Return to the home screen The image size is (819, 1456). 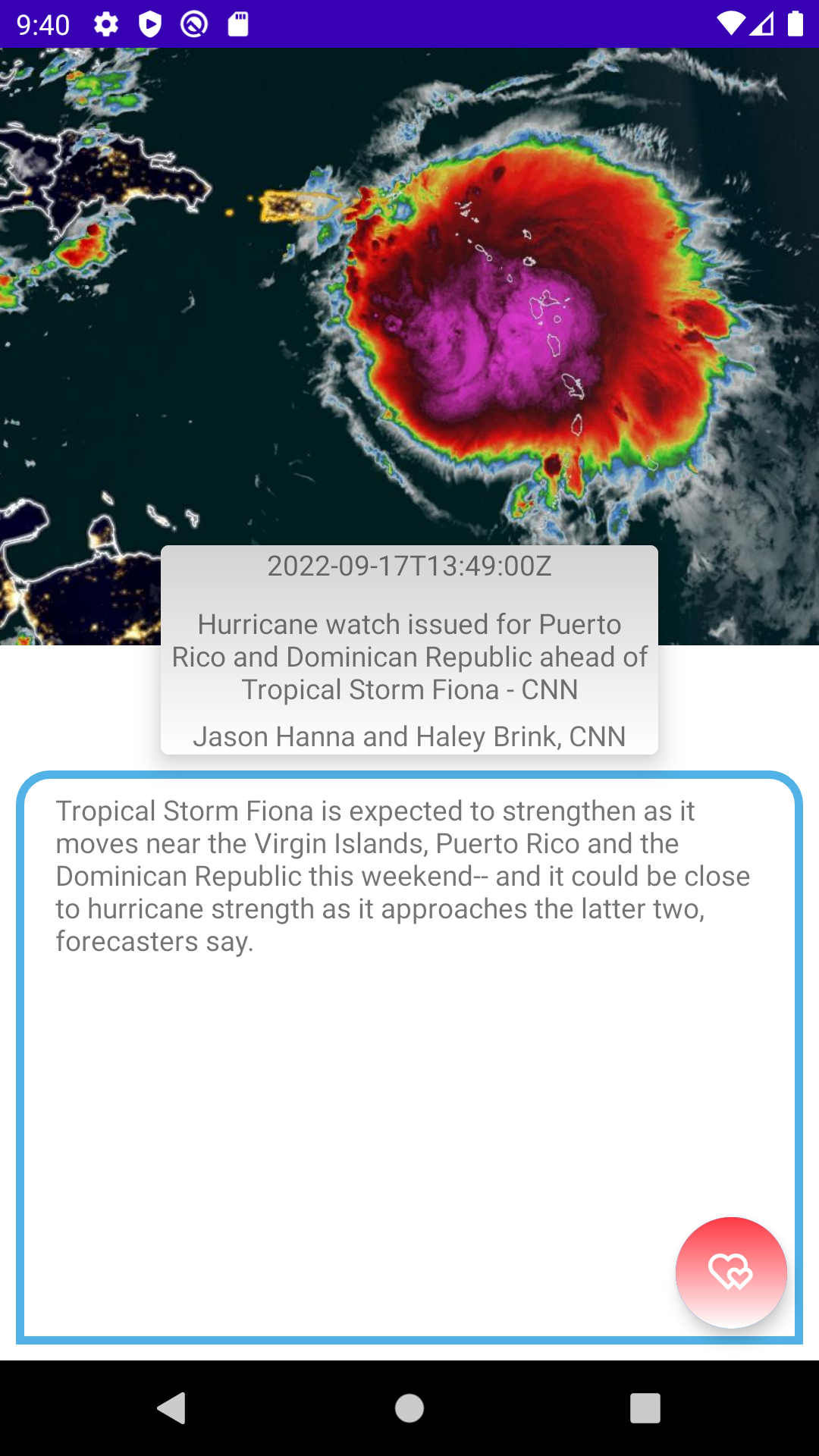(409, 1408)
